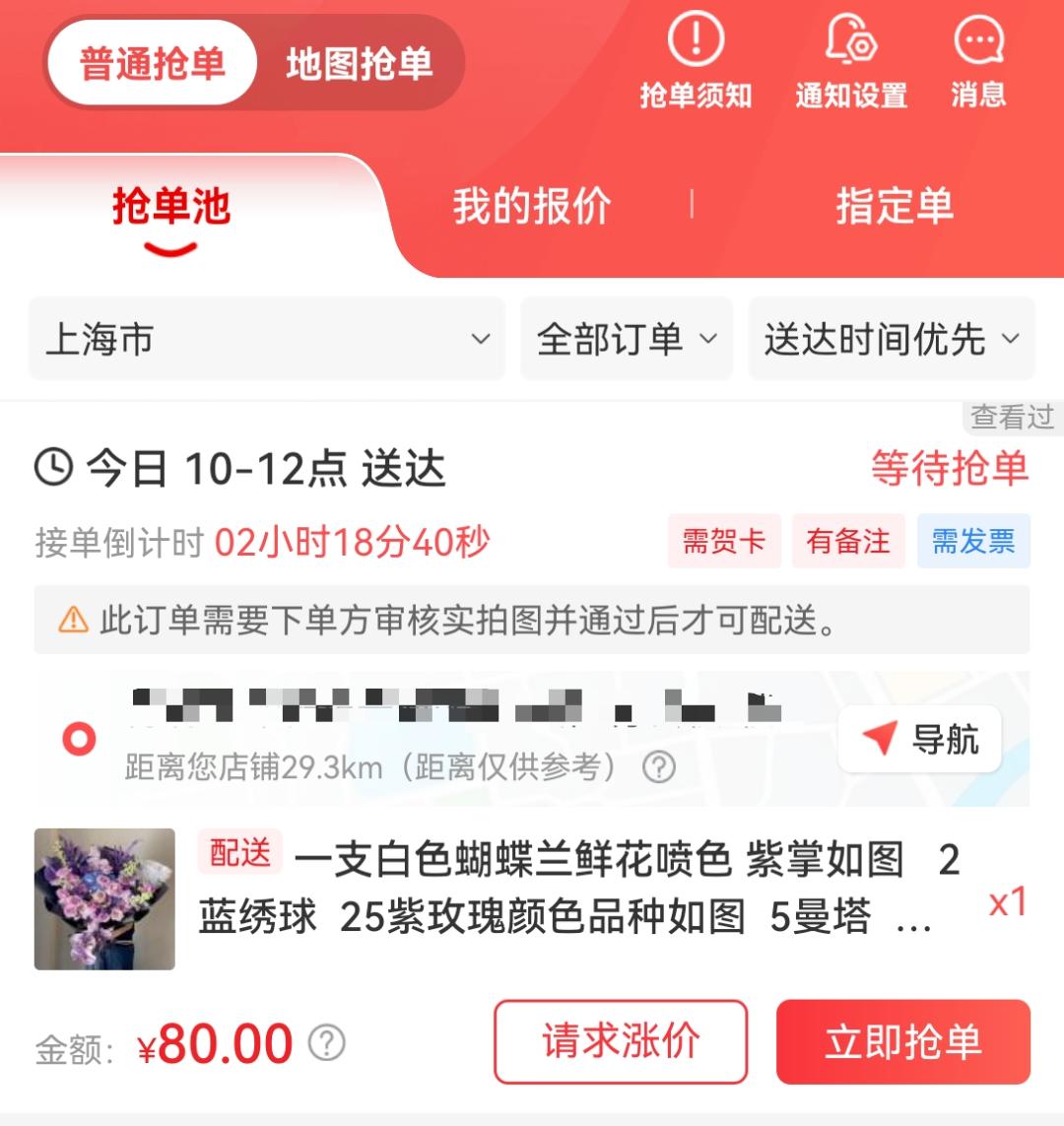
Task: Switch to 我的报价 tab
Action: click(x=532, y=207)
